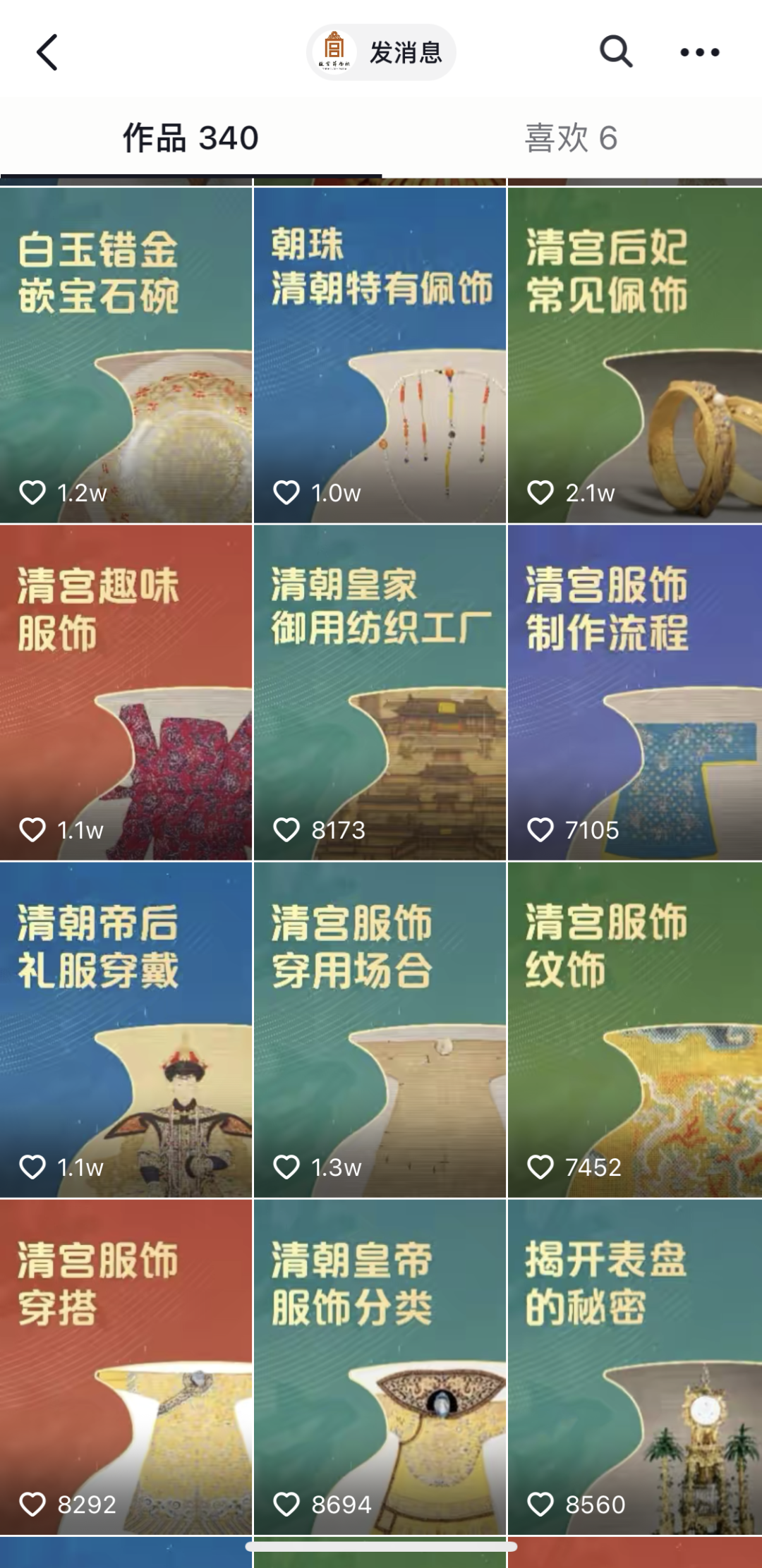Image resolution: width=762 pixels, height=1568 pixels.
Task: Open the three-dot overflow menu
Action: coord(699,52)
